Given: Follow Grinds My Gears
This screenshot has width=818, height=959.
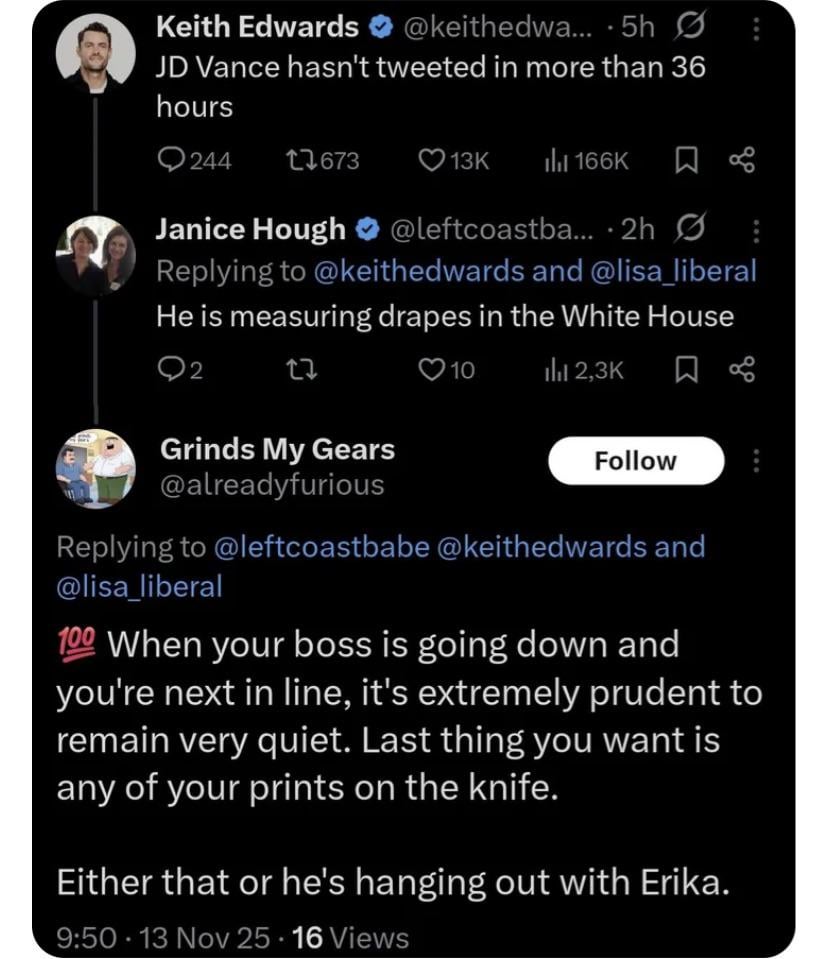Looking at the screenshot, I should click(635, 461).
